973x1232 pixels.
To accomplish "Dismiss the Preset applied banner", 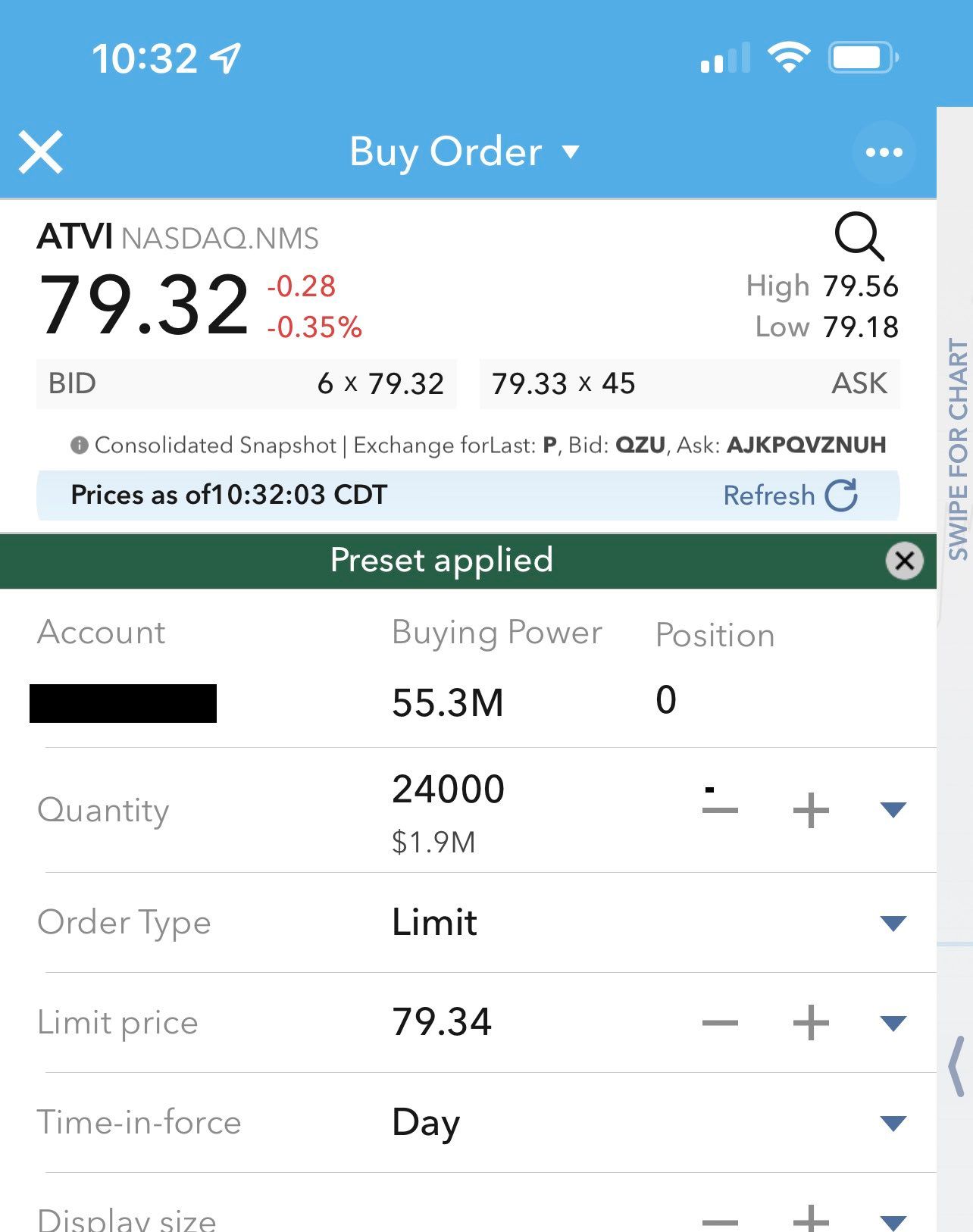I will click(904, 561).
